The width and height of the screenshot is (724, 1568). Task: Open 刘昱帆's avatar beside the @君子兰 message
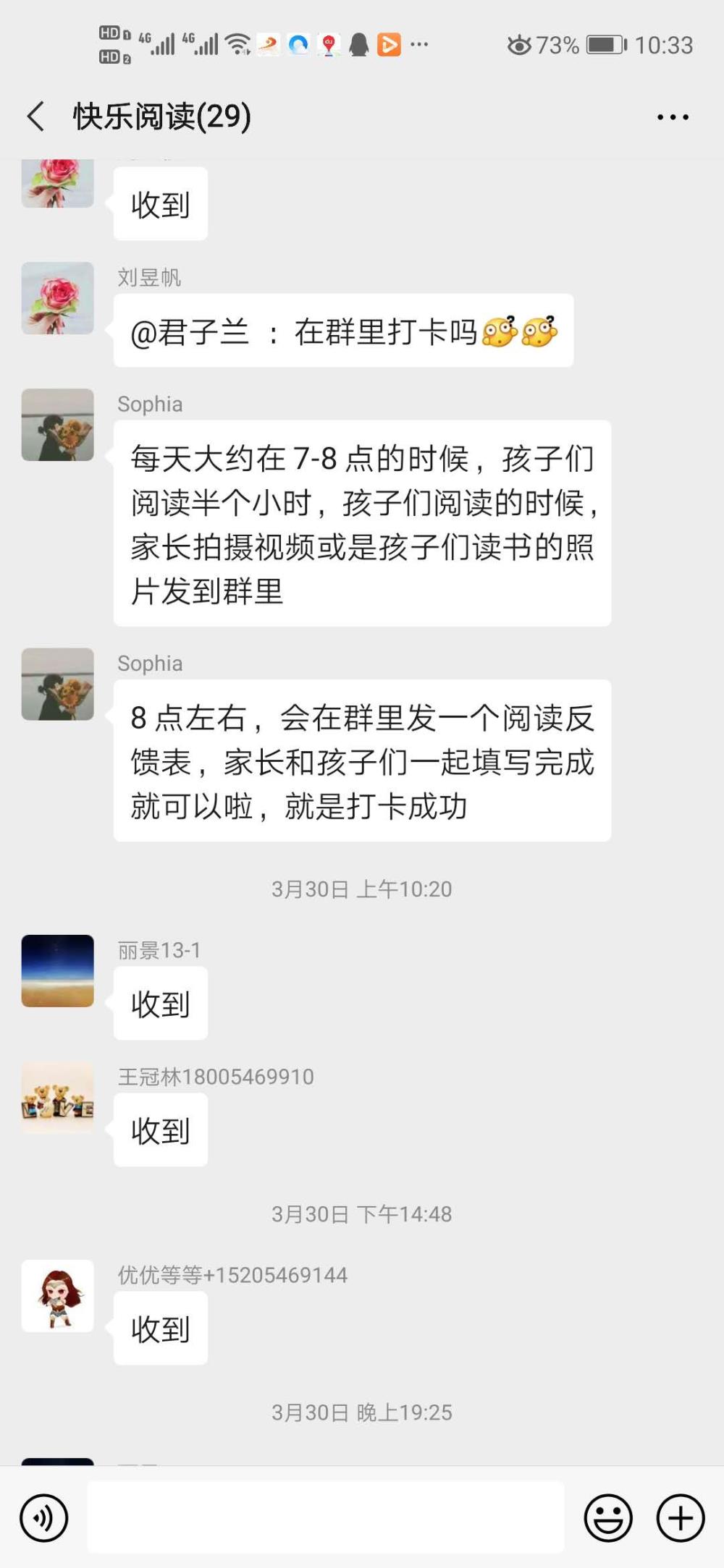tap(58, 298)
